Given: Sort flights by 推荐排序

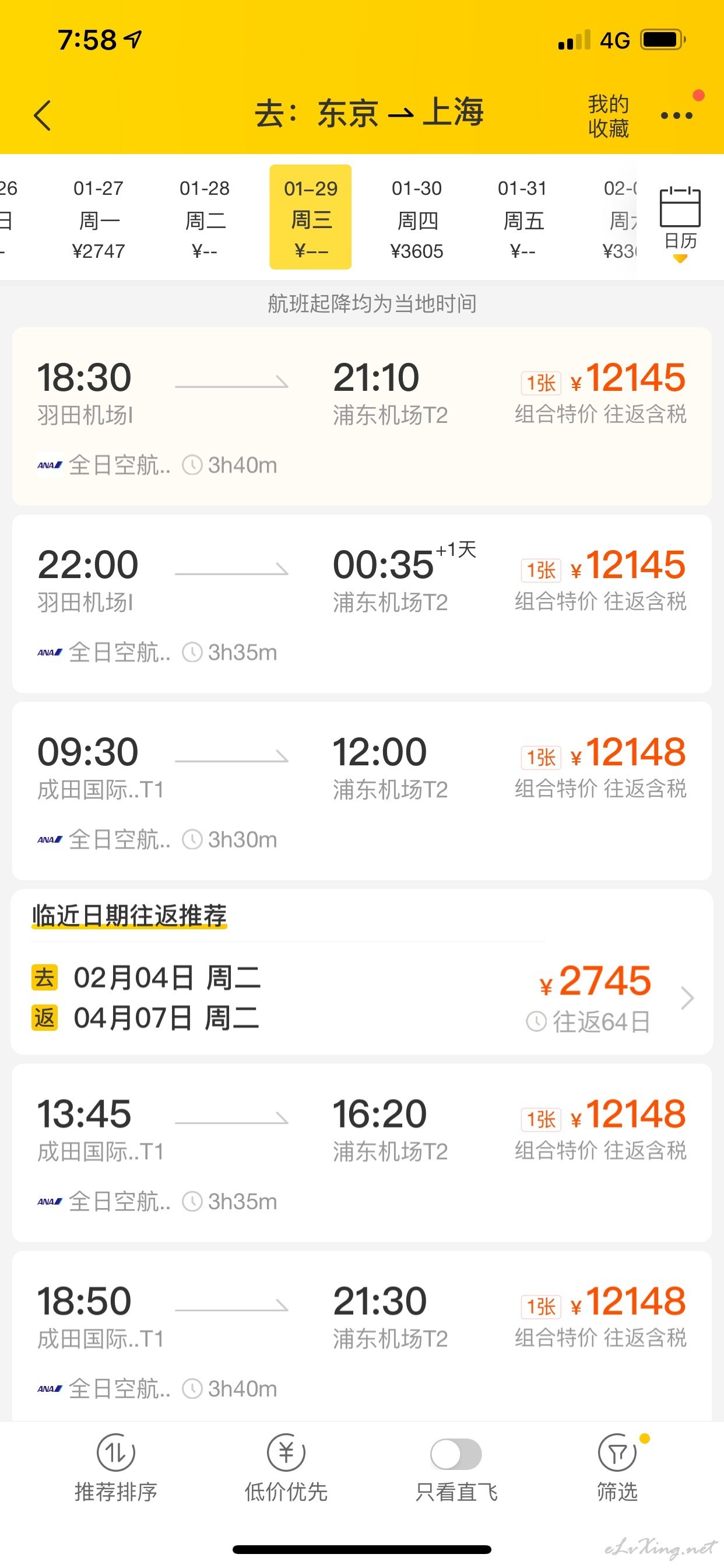Looking at the screenshot, I should pos(116,1468).
